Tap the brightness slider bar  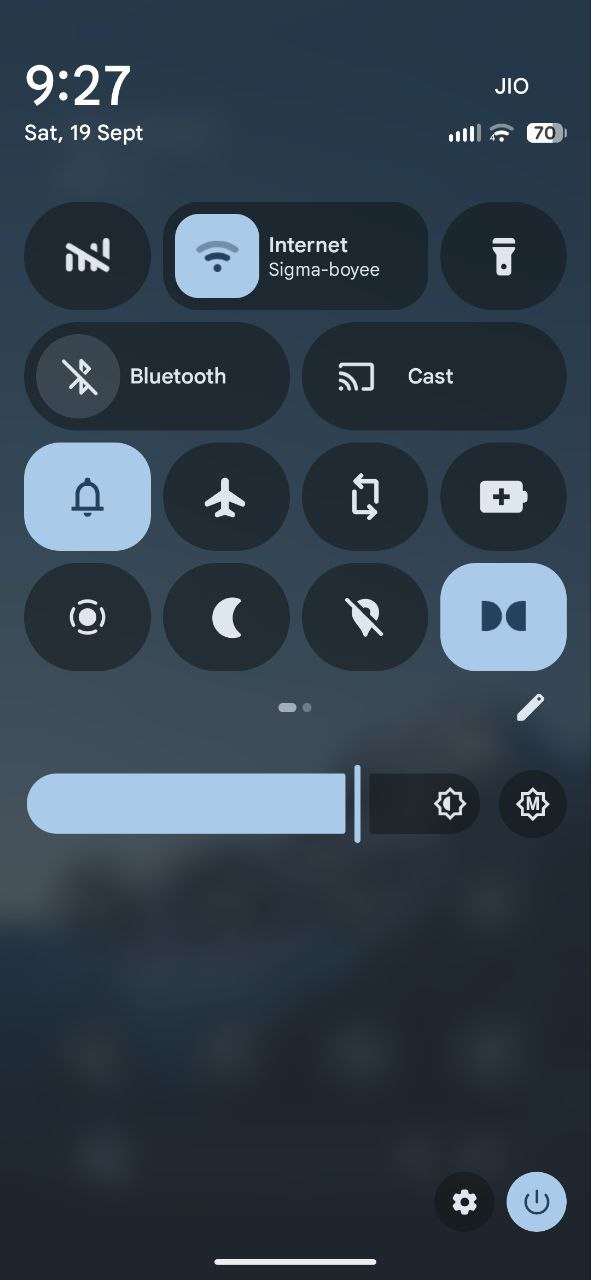click(253, 803)
